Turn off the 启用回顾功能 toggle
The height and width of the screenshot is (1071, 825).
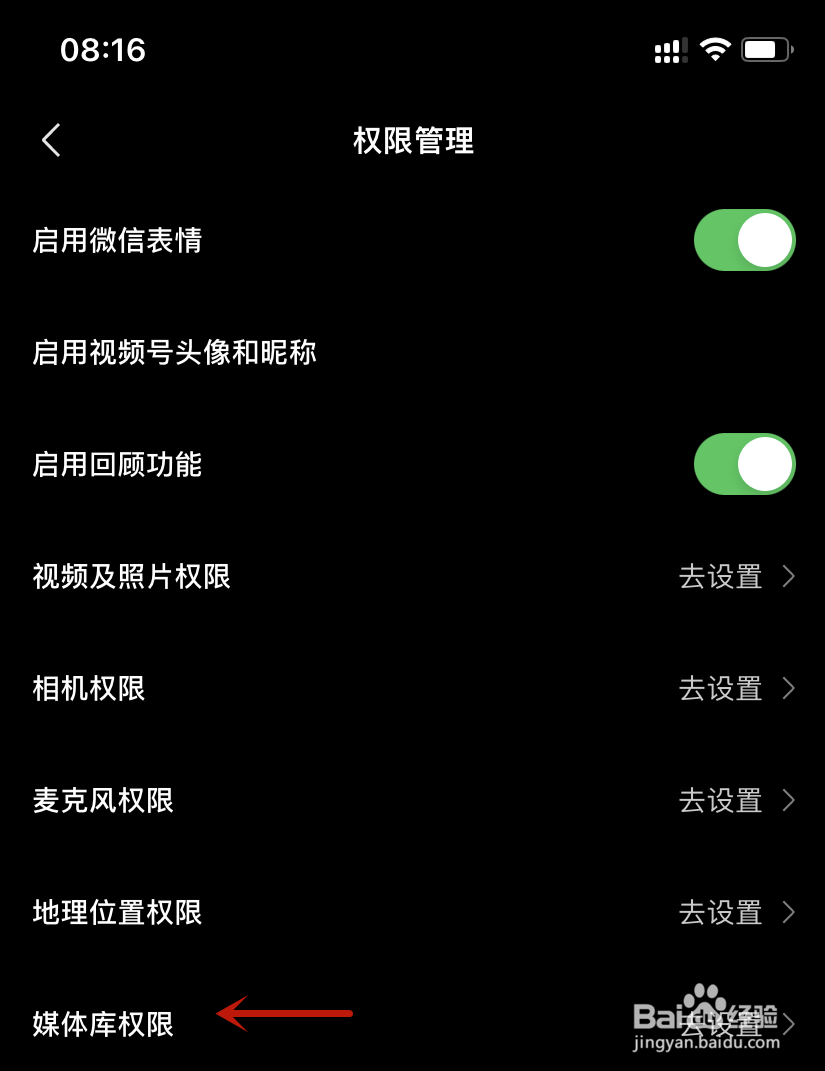pyautogui.click(x=743, y=464)
